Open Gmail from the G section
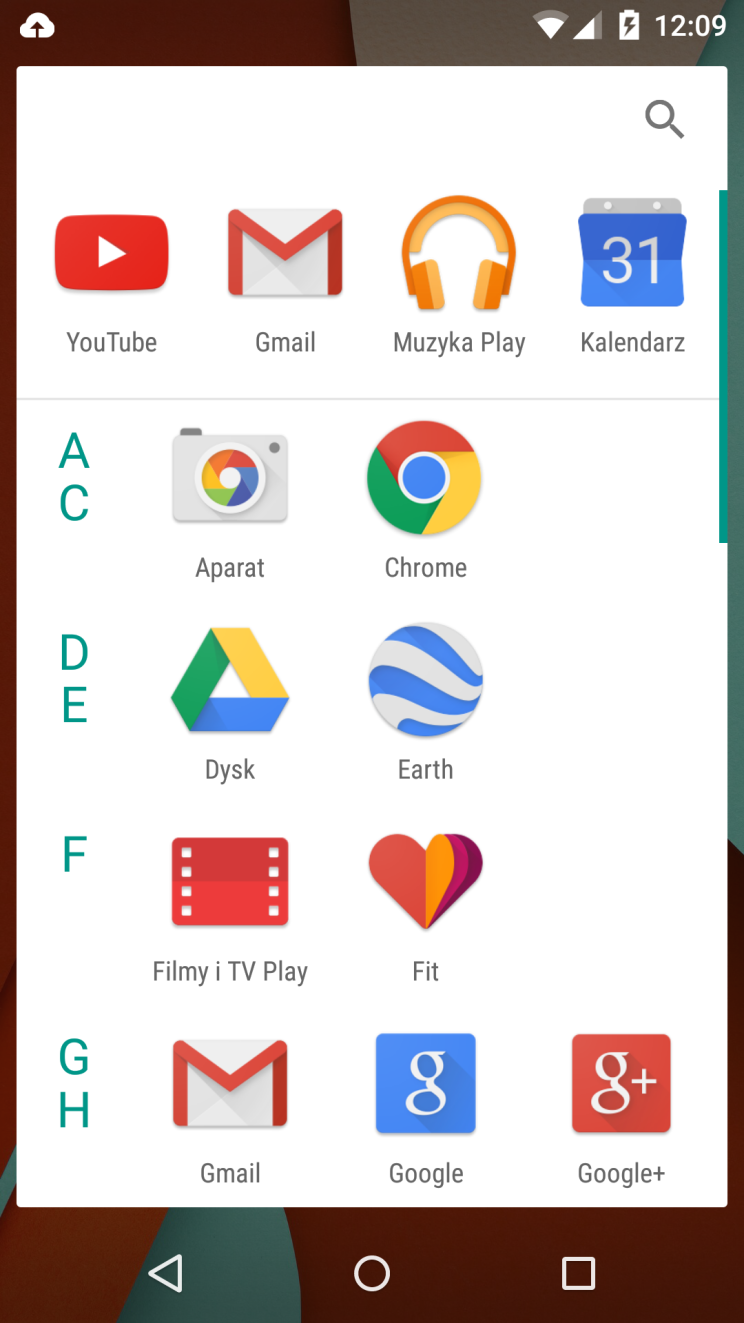This screenshot has width=744, height=1323. 229,1083
